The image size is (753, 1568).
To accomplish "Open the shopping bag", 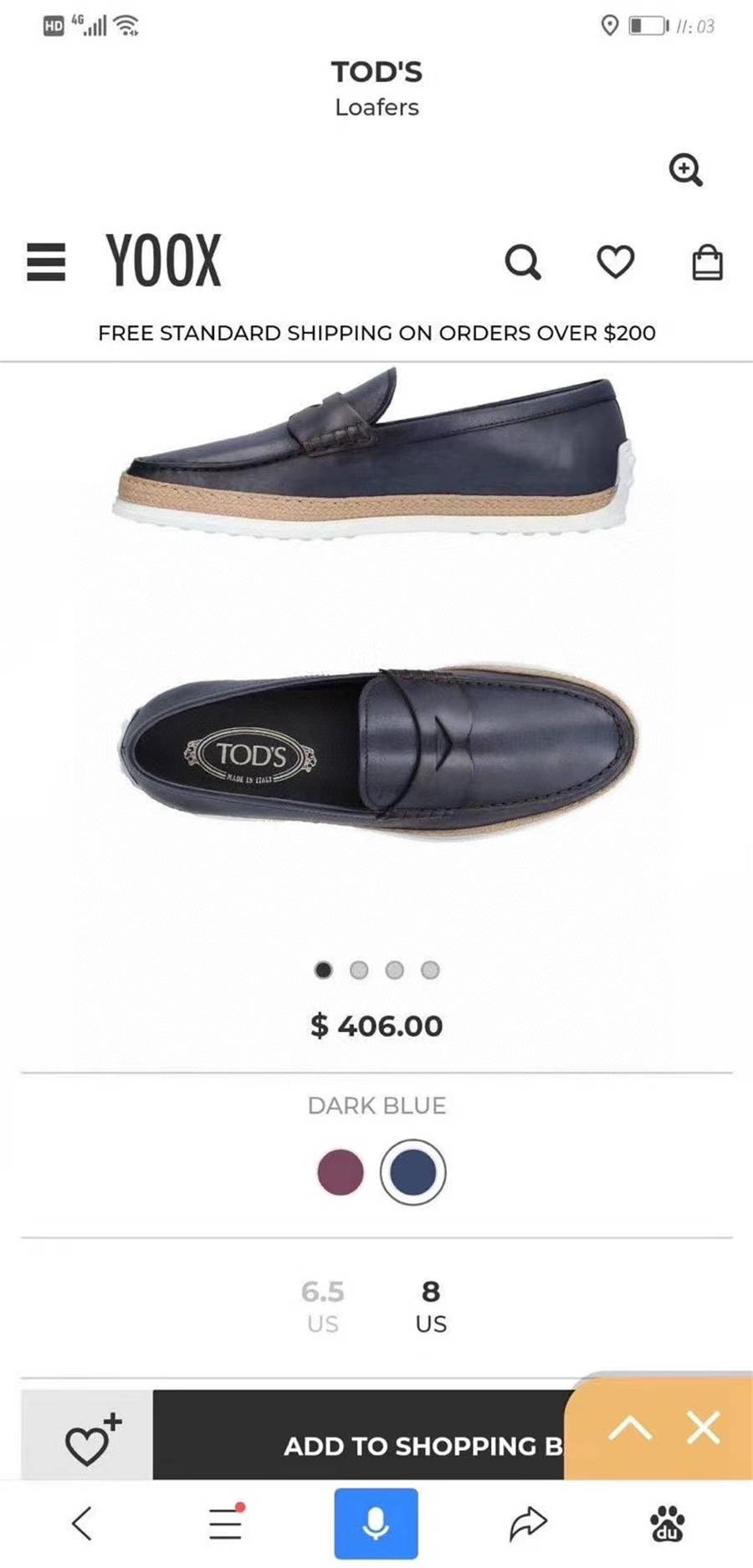I will point(707,262).
